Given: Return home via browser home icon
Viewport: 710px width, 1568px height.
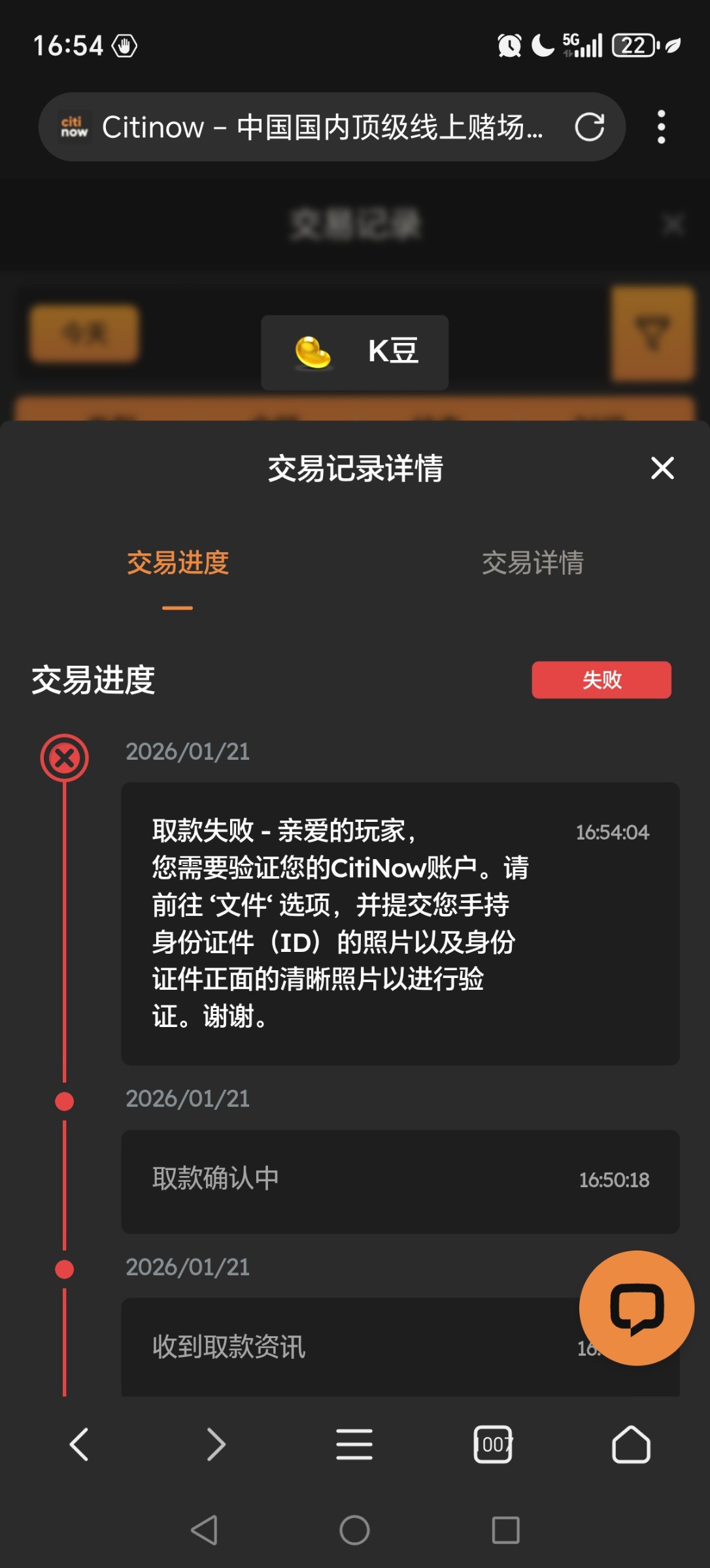Looking at the screenshot, I should [630, 1445].
